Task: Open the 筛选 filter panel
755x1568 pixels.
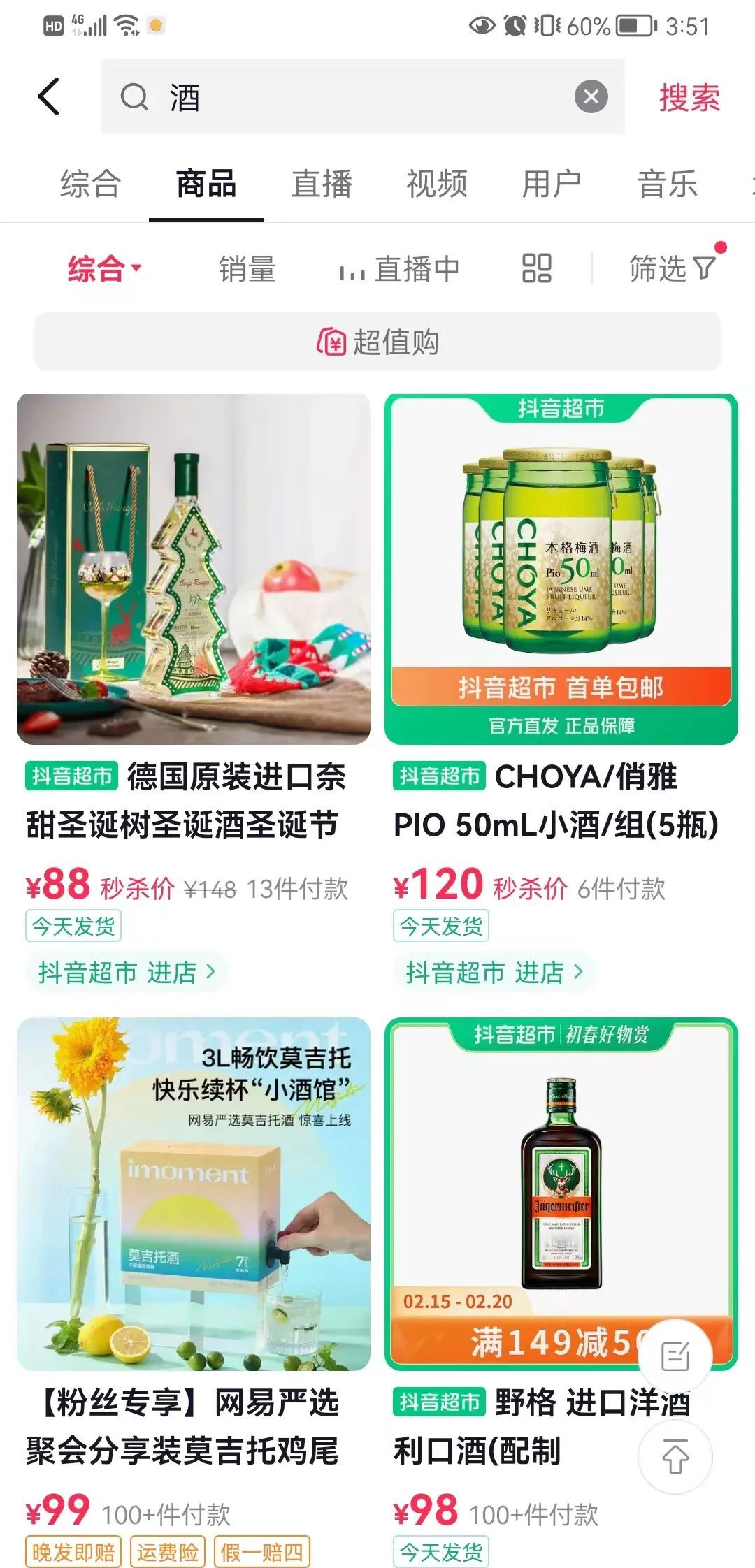Action: point(671,268)
